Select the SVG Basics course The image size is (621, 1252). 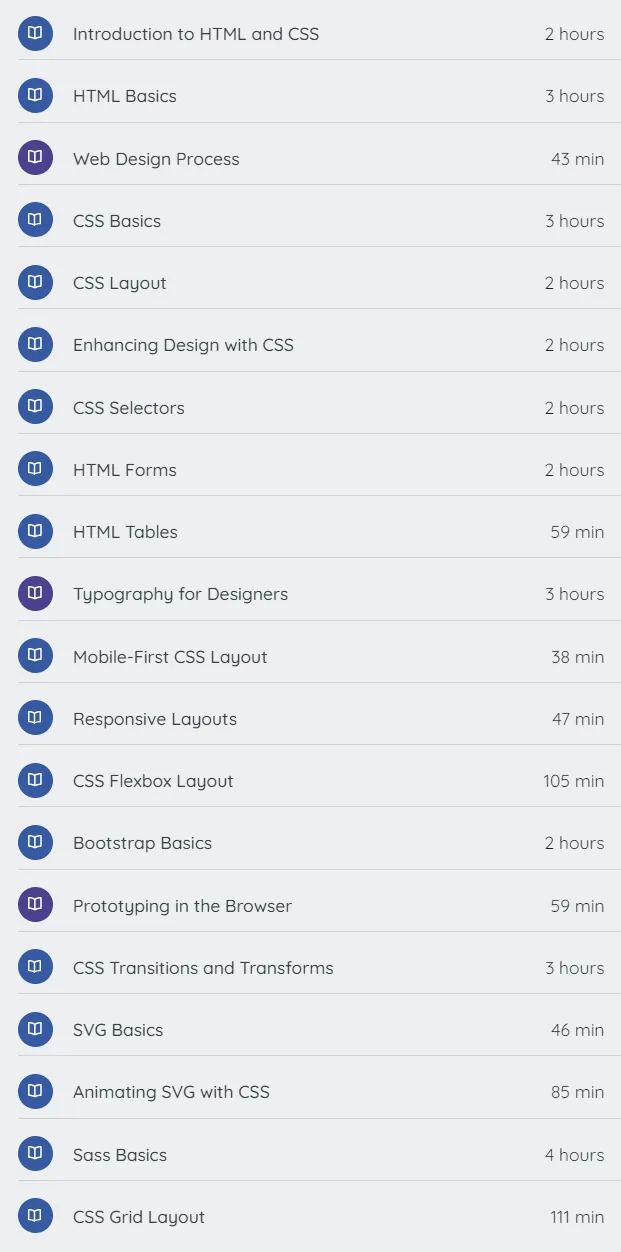(x=310, y=1030)
